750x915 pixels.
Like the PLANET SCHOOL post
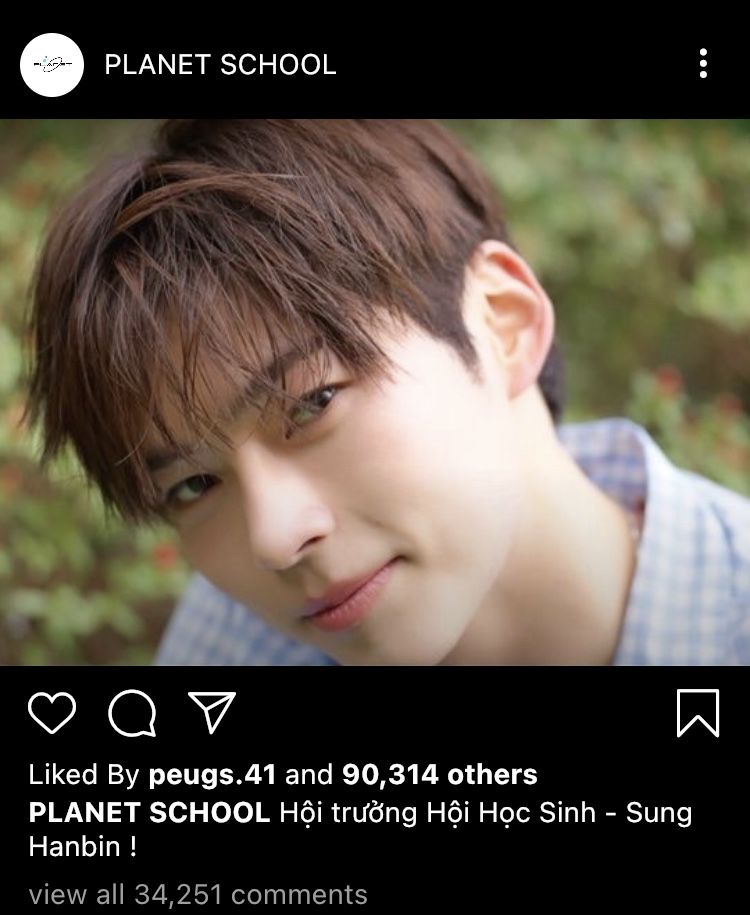52,713
